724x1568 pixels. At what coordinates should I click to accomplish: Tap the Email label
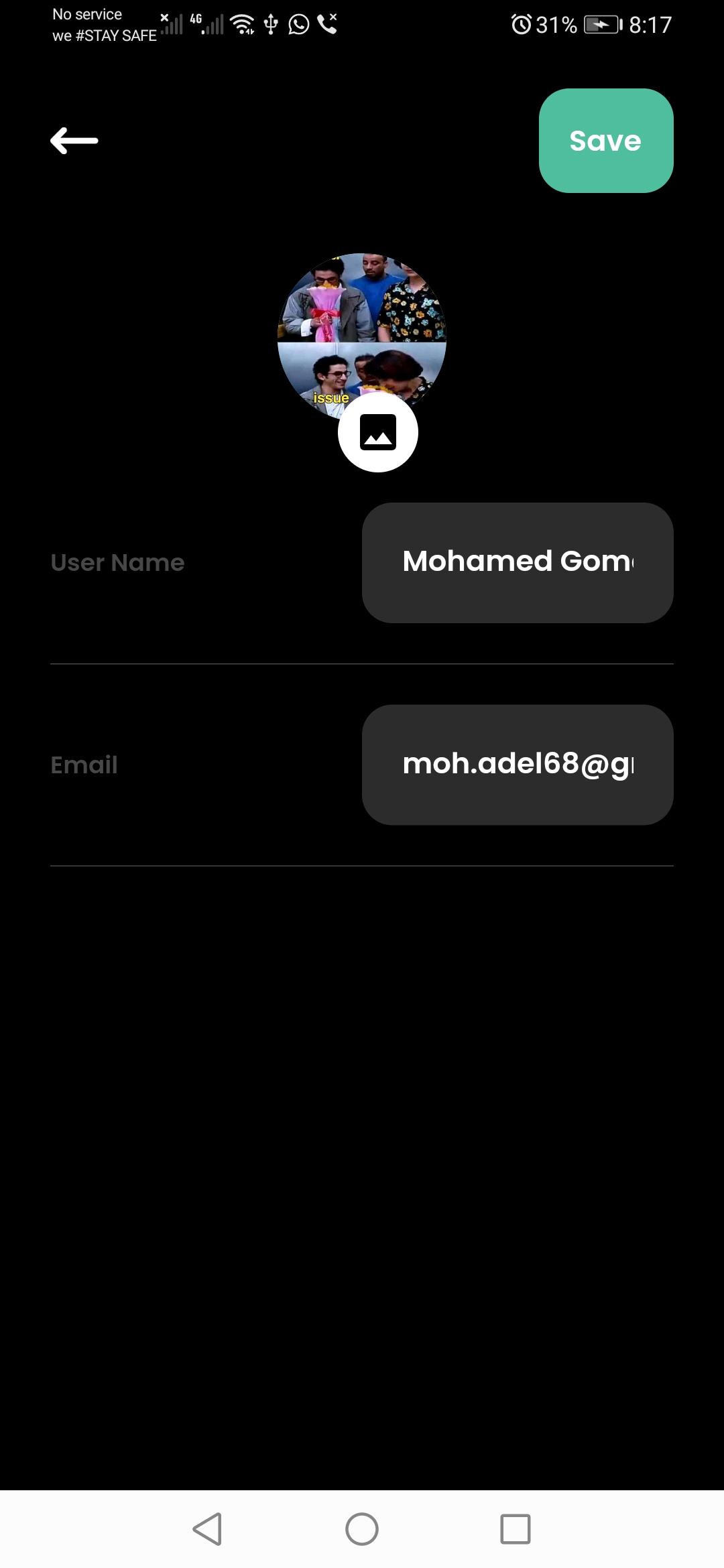pyautogui.click(x=84, y=764)
